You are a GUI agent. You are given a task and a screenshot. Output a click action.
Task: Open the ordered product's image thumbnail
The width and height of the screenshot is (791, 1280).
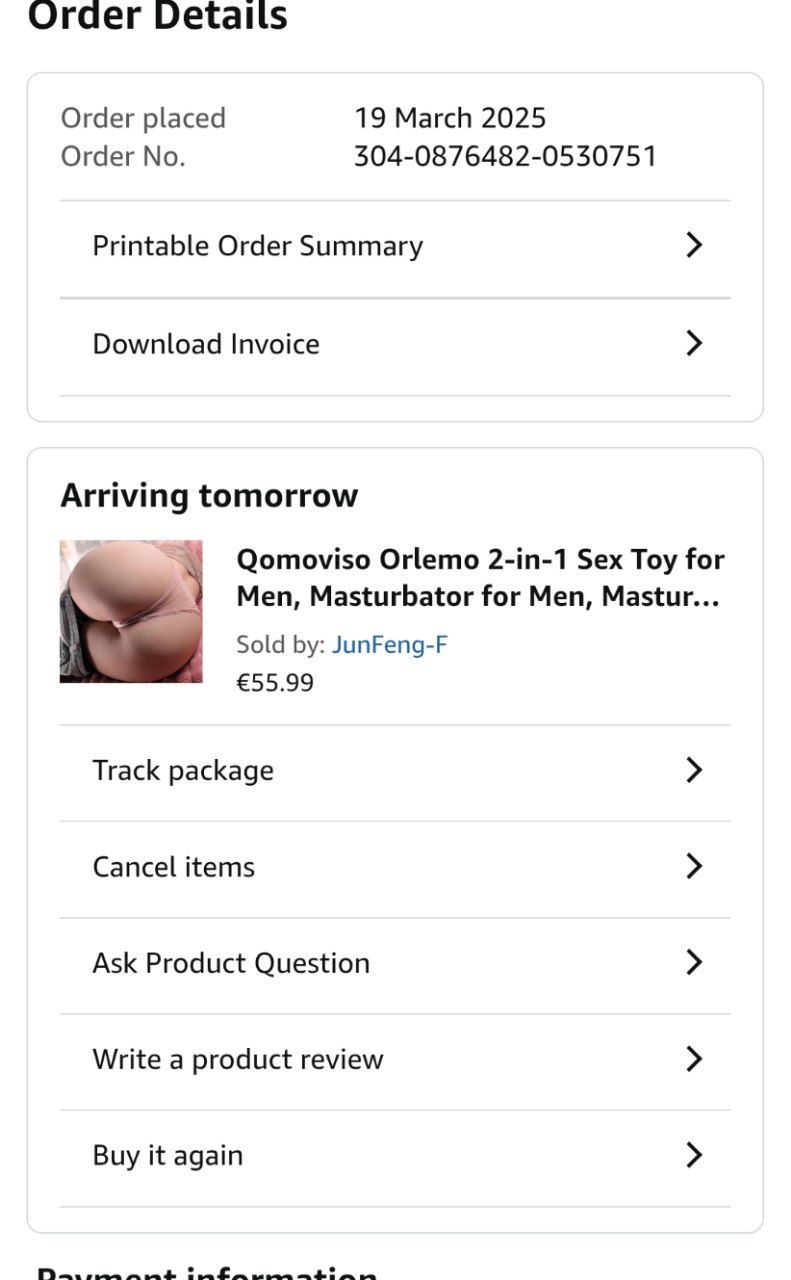(131, 612)
